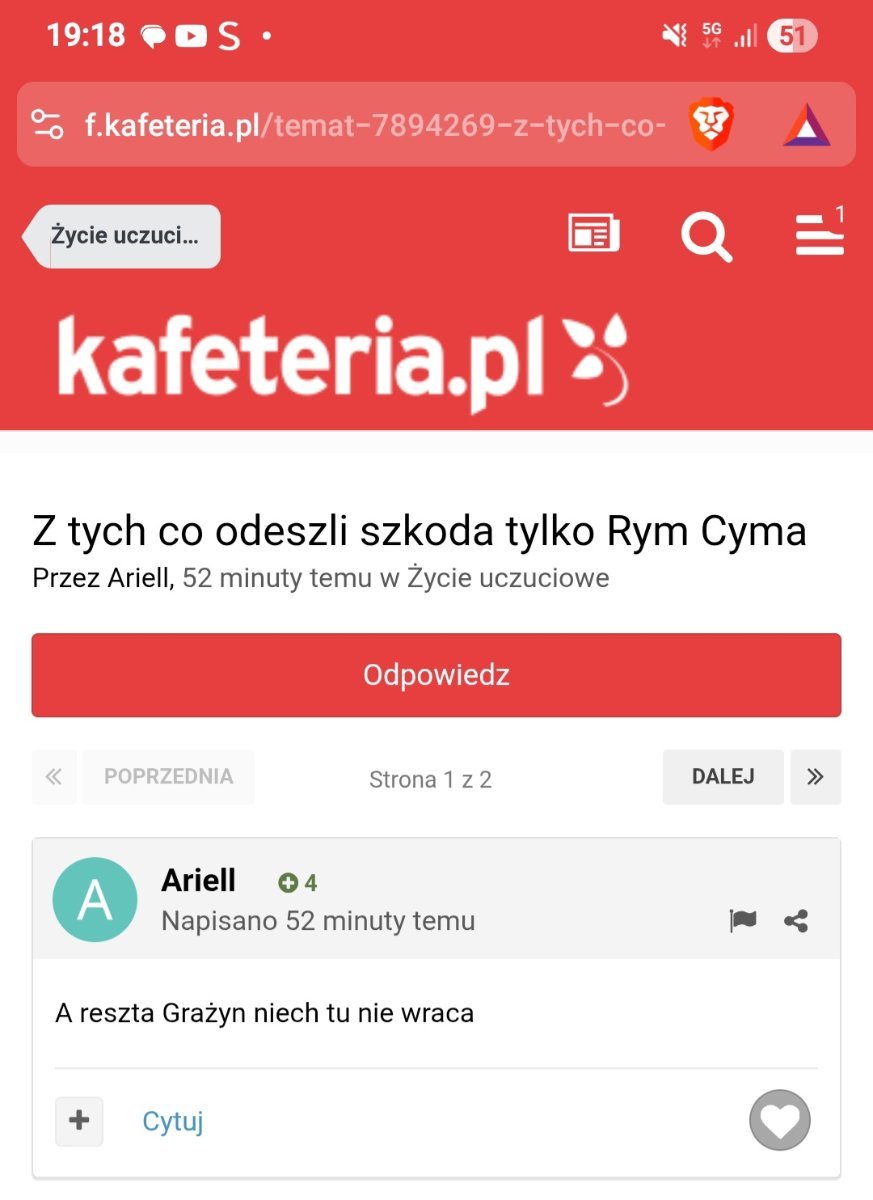Open Brave Rewards triangle icon

coord(807,126)
